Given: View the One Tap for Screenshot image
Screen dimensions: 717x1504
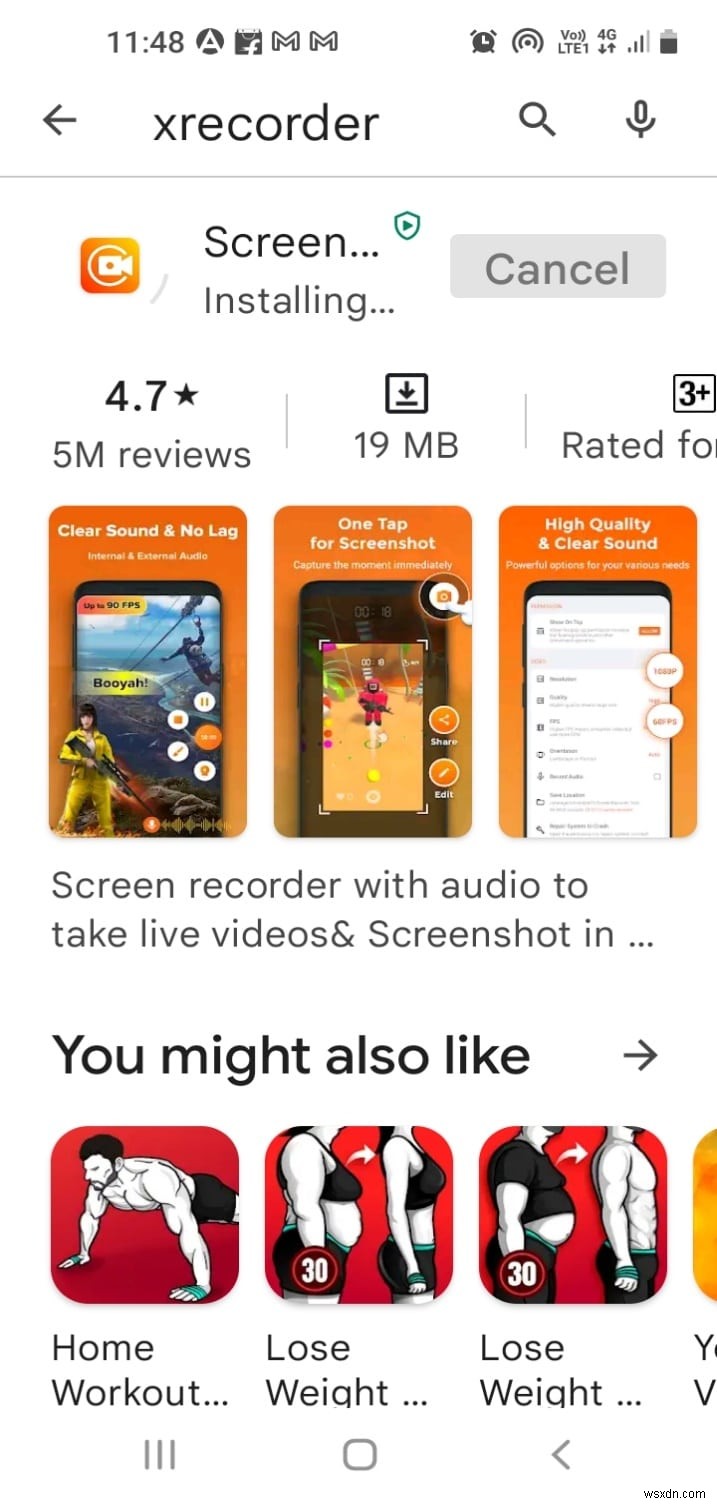Looking at the screenshot, I should 372,671.
